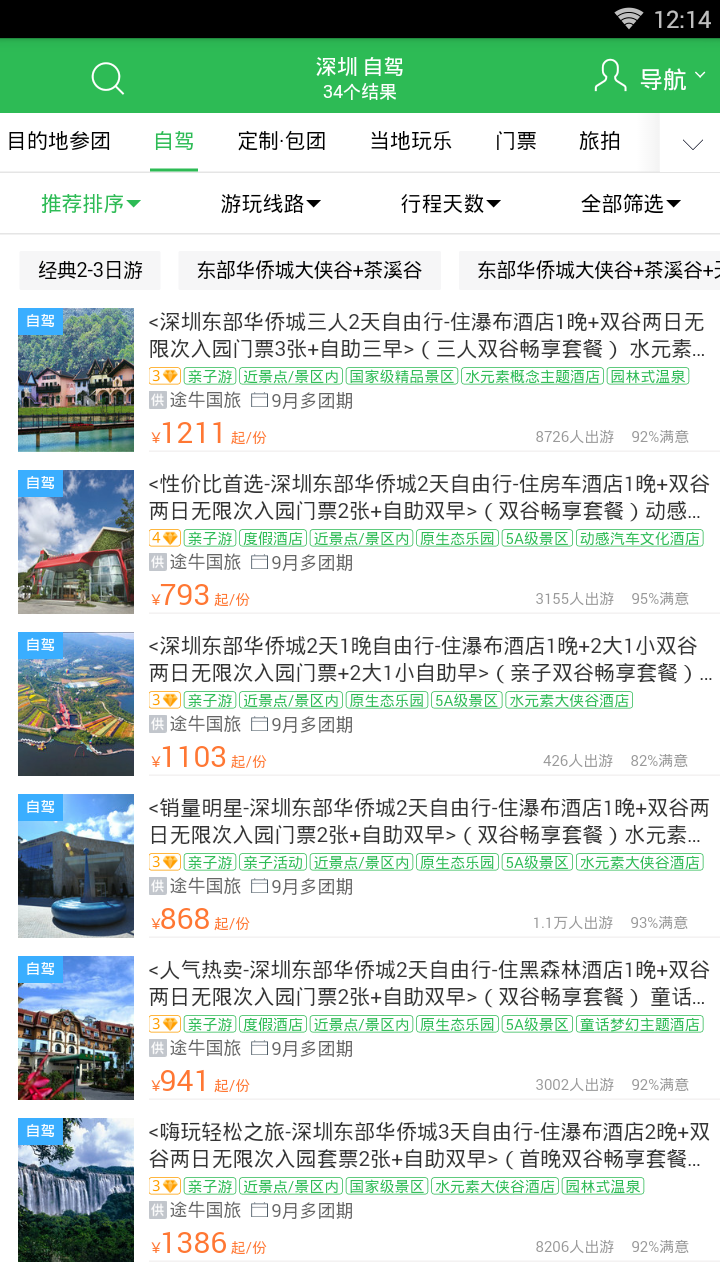Switch to the 当地玩乐 tab

point(410,141)
